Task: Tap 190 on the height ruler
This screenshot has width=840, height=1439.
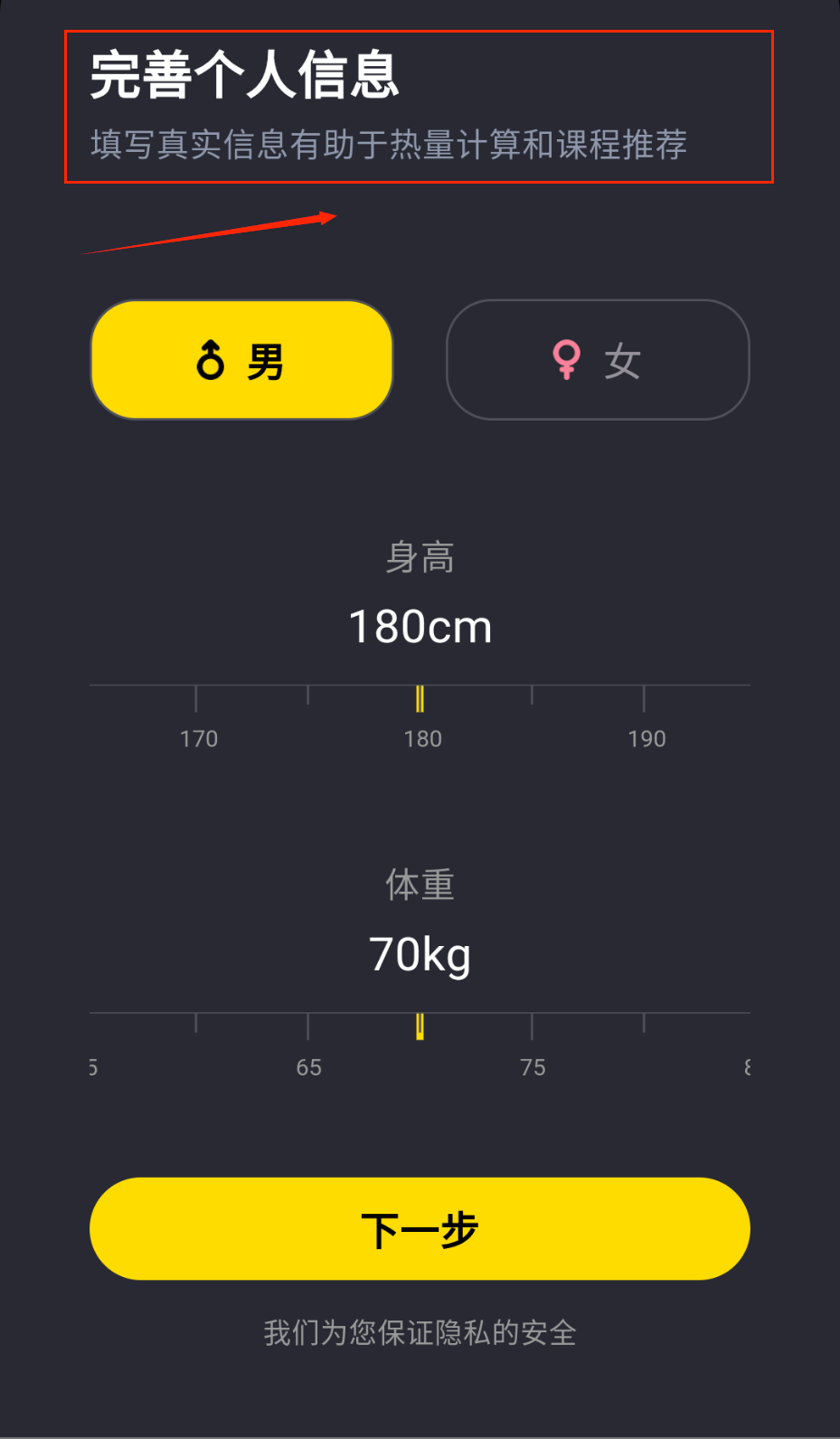Action: pyautogui.click(x=646, y=738)
